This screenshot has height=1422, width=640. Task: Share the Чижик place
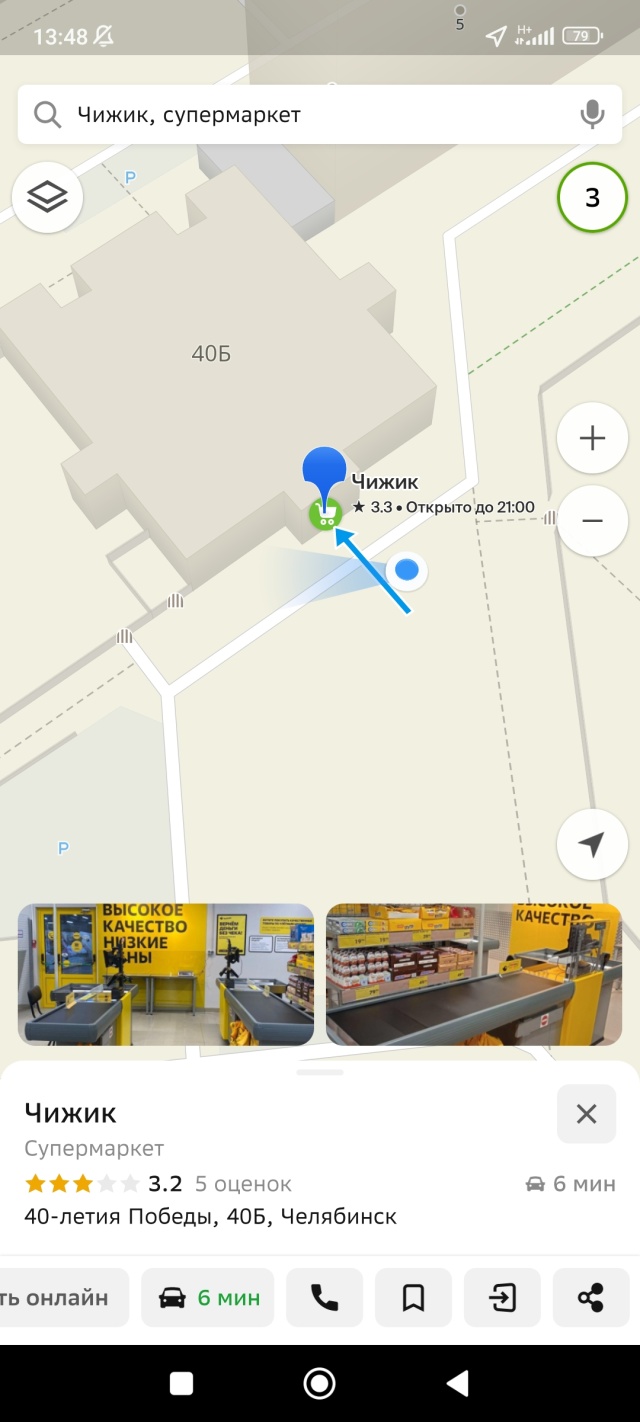590,1298
